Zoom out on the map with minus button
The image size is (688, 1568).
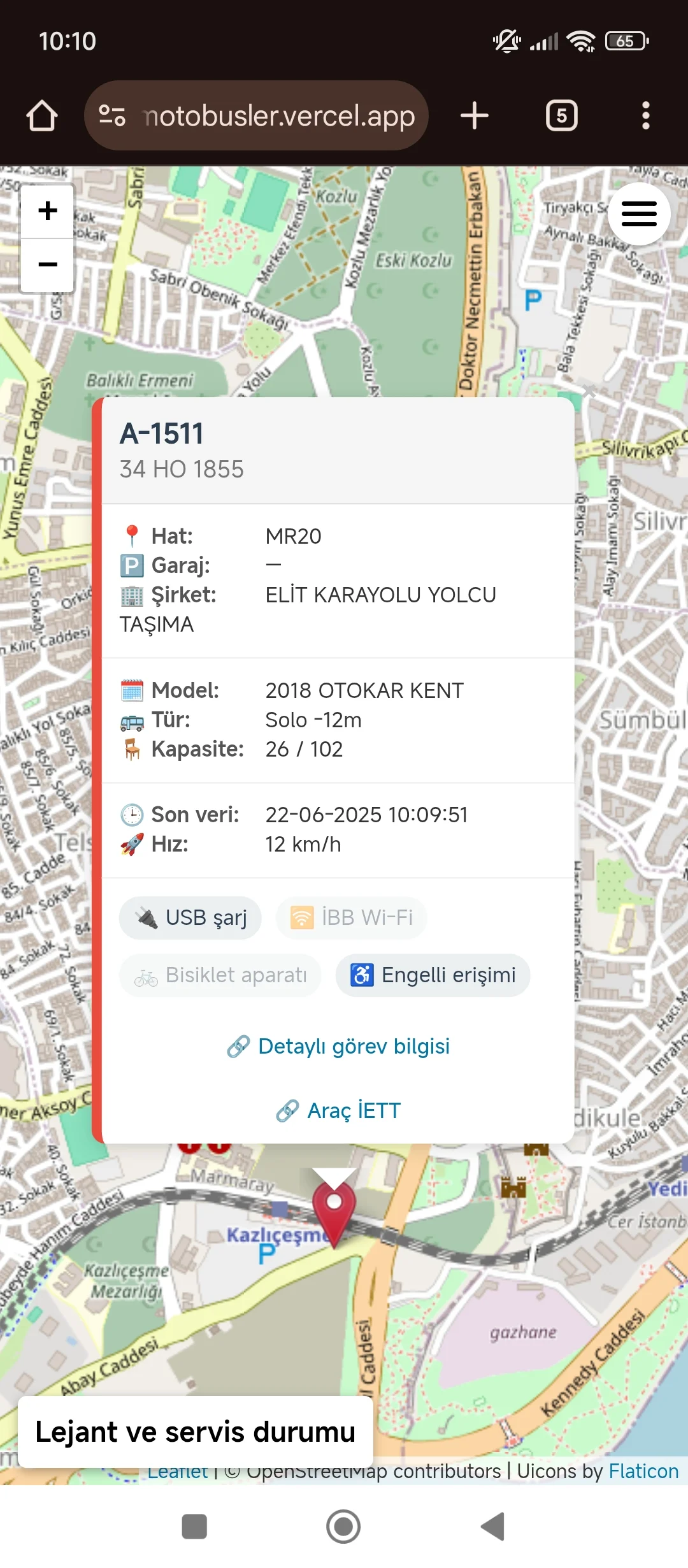[47, 265]
